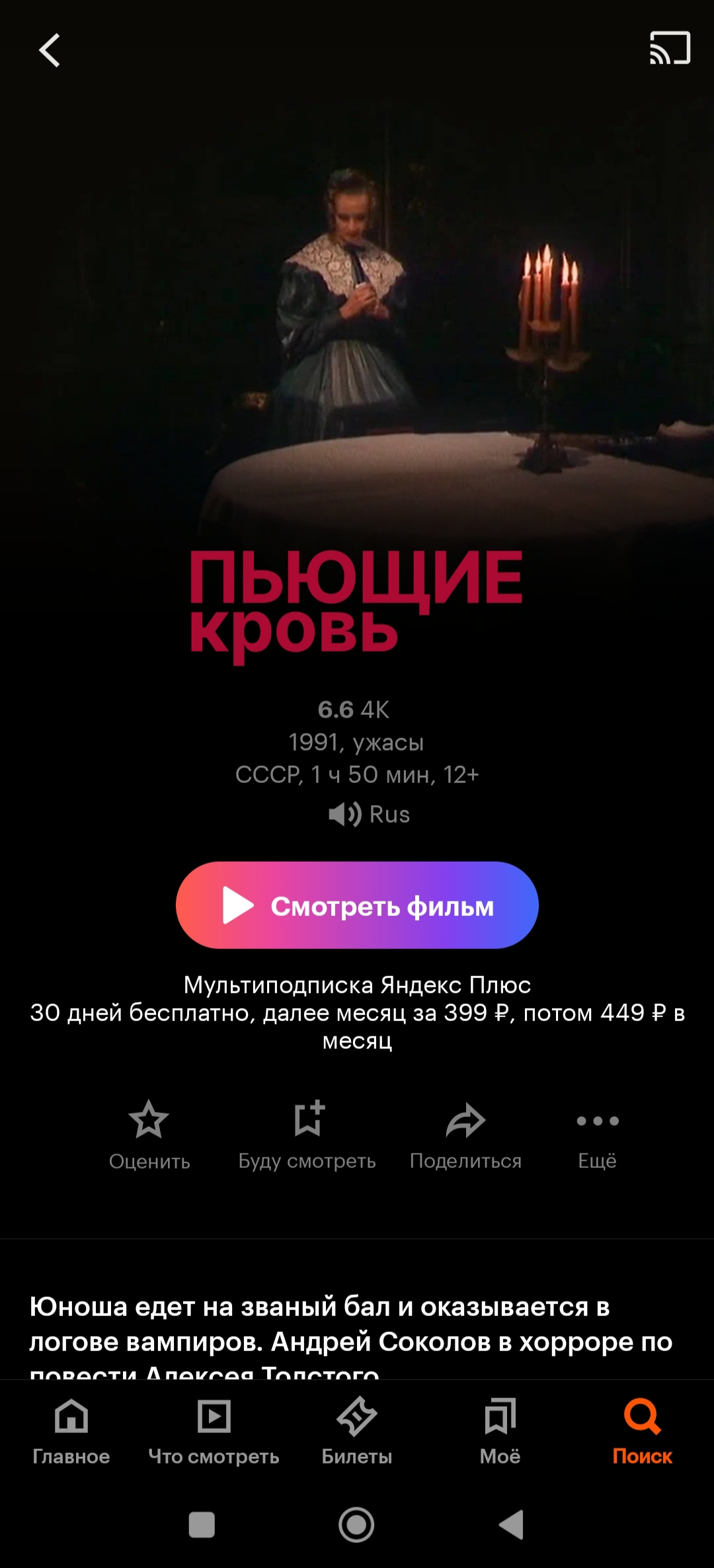The image size is (714, 1568).
Task: Open the Ещё options menu
Action: click(x=598, y=1135)
